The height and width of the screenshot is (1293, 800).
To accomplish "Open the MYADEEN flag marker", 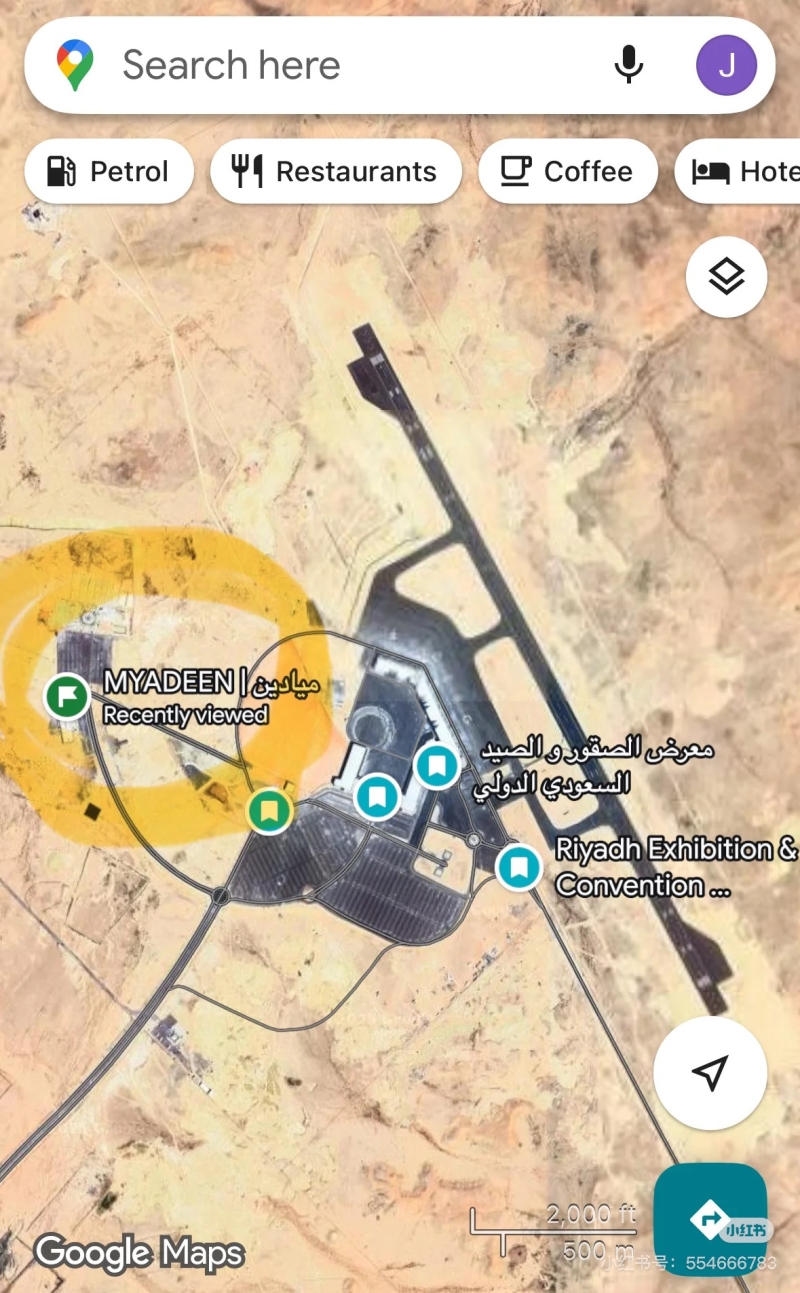I will (67, 696).
